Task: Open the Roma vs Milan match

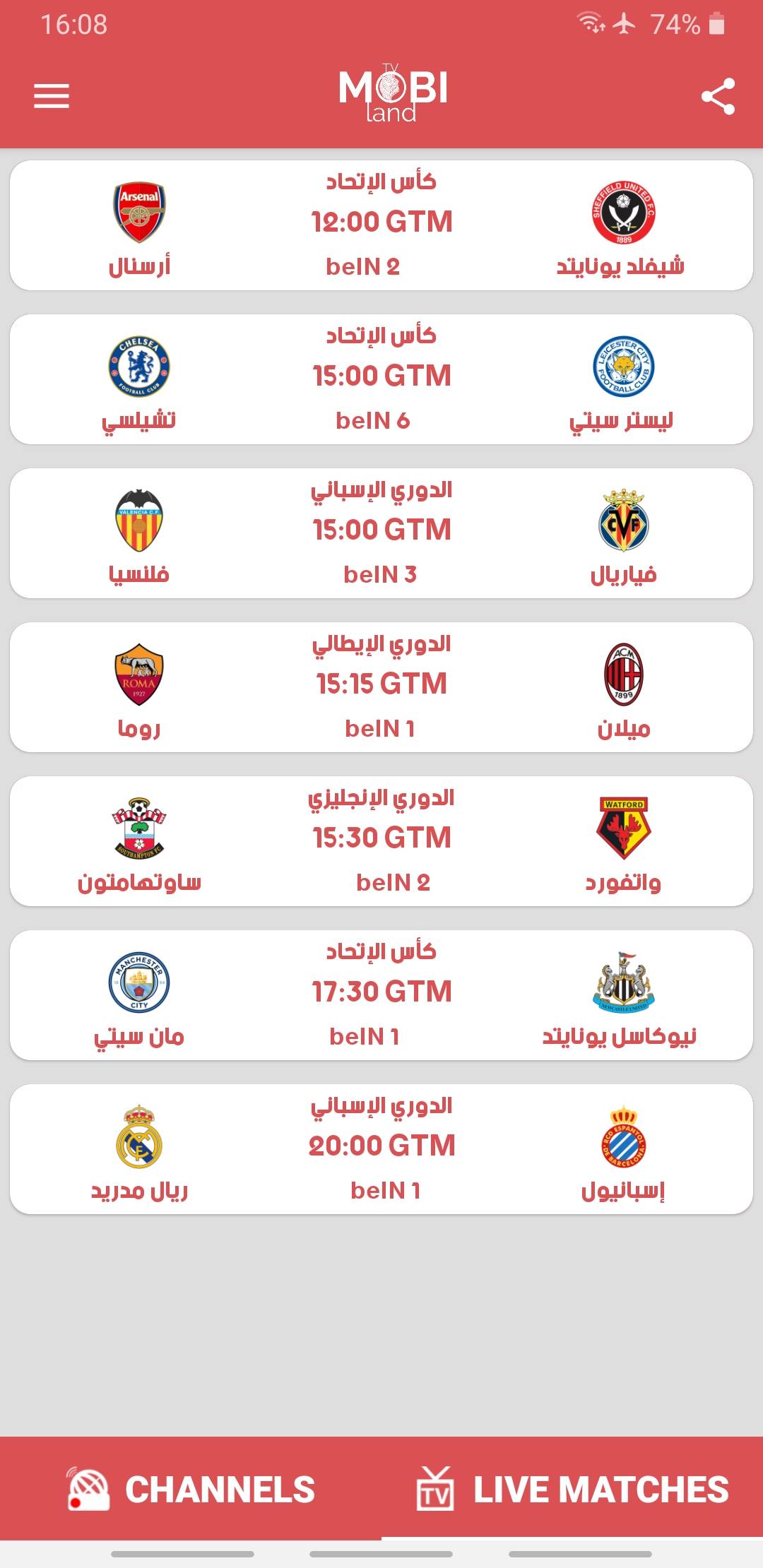Action: (x=381, y=687)
